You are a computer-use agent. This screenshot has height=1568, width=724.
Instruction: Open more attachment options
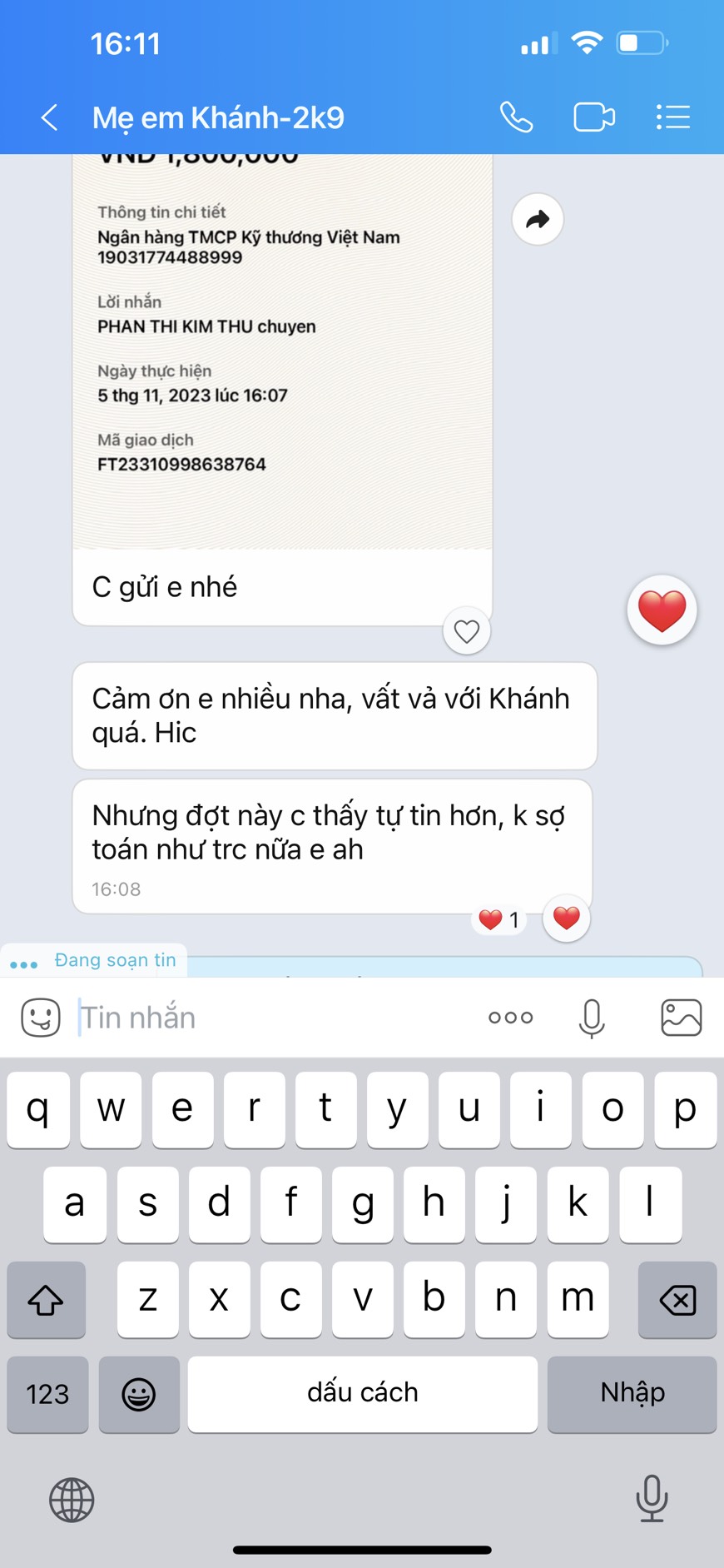pyautogui.click(x=510, y=1018)
